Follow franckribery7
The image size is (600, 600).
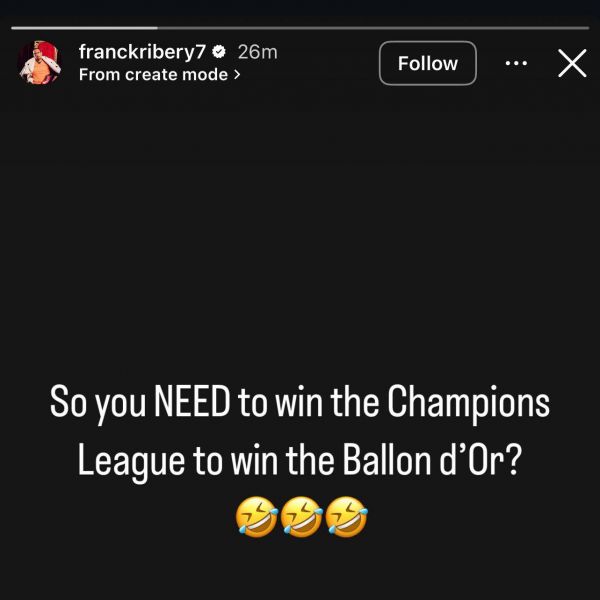click(427, 63)
